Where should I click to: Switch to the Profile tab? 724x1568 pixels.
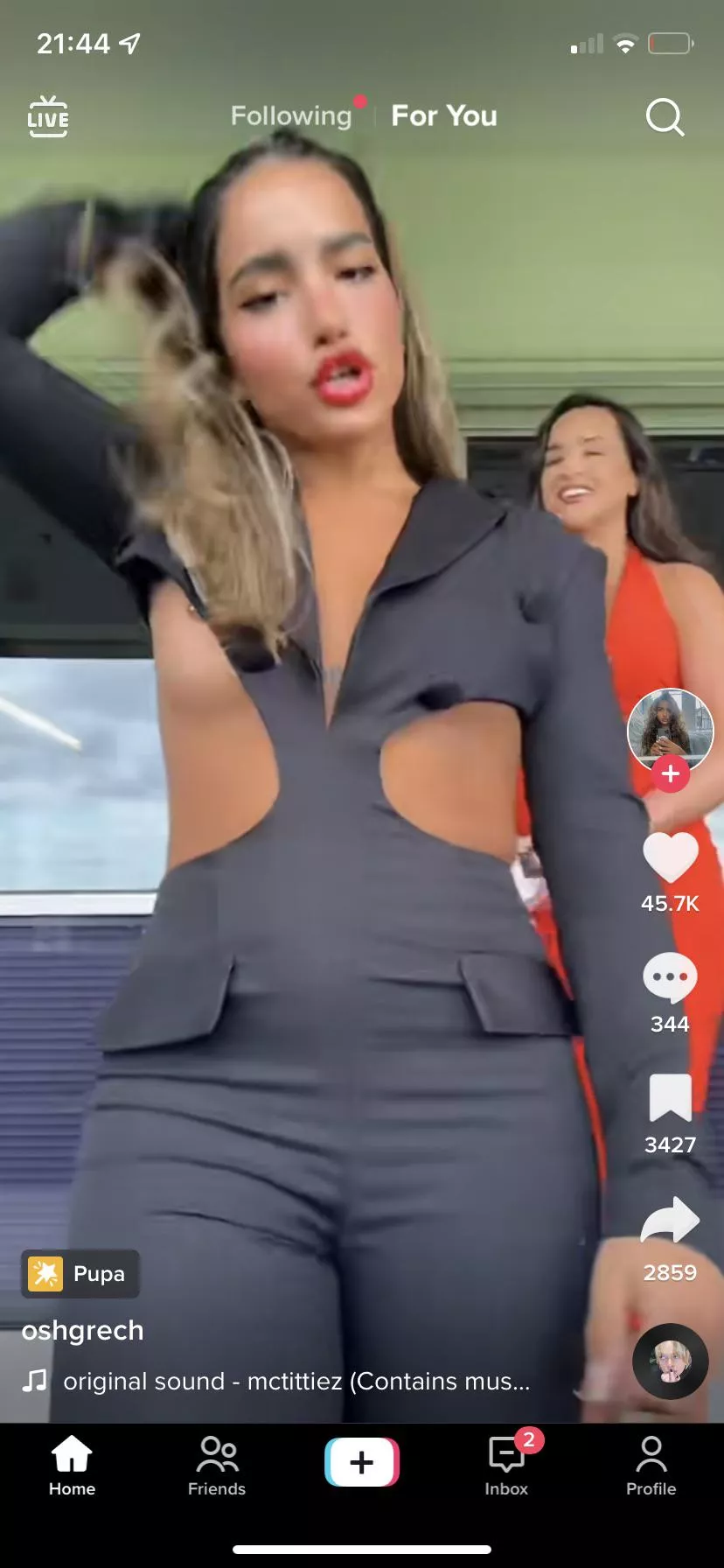pos(651,1466)
